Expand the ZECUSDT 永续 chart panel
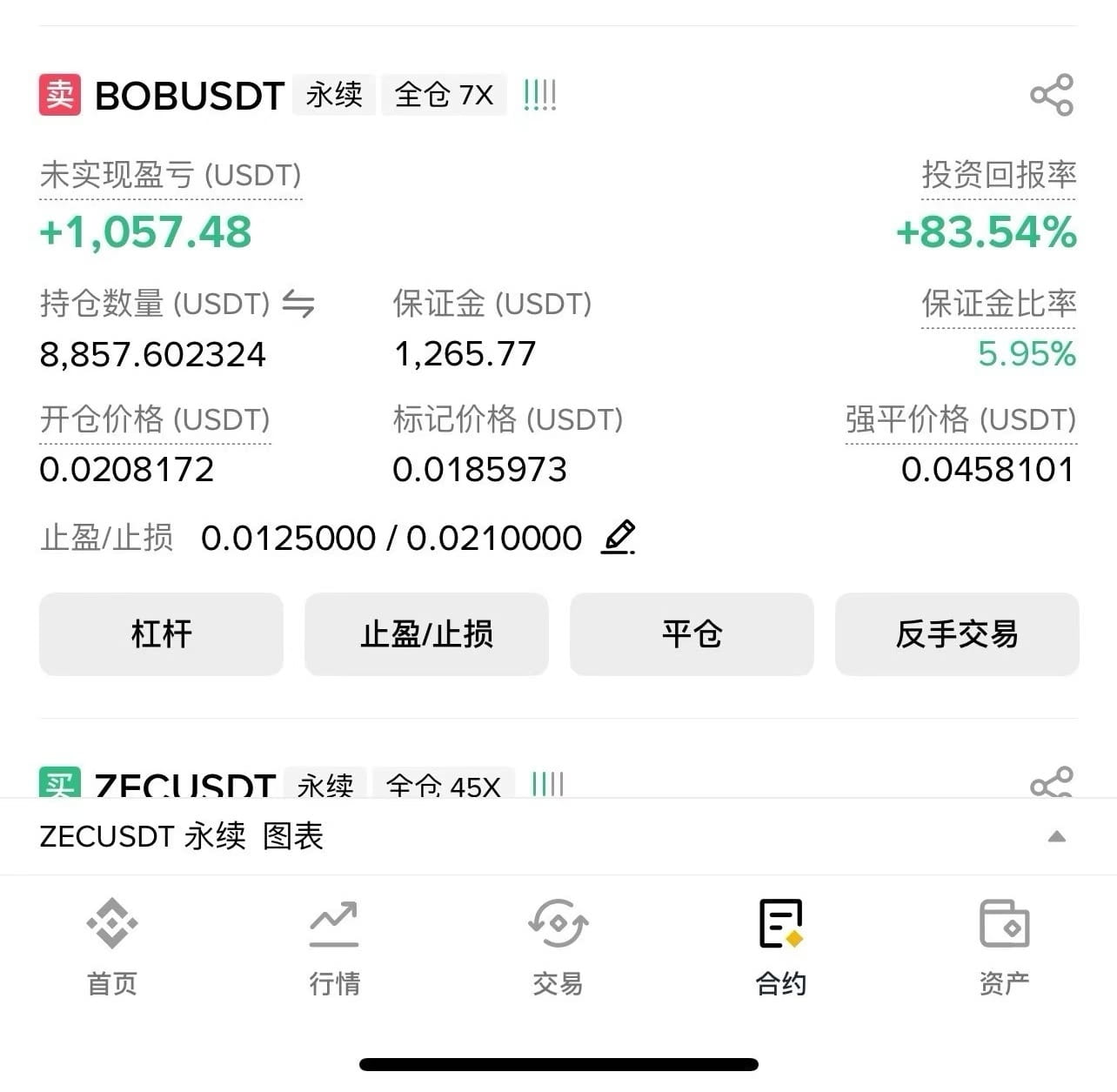Screen dimensions: 1117x1092 click(x=1056, y=836)
